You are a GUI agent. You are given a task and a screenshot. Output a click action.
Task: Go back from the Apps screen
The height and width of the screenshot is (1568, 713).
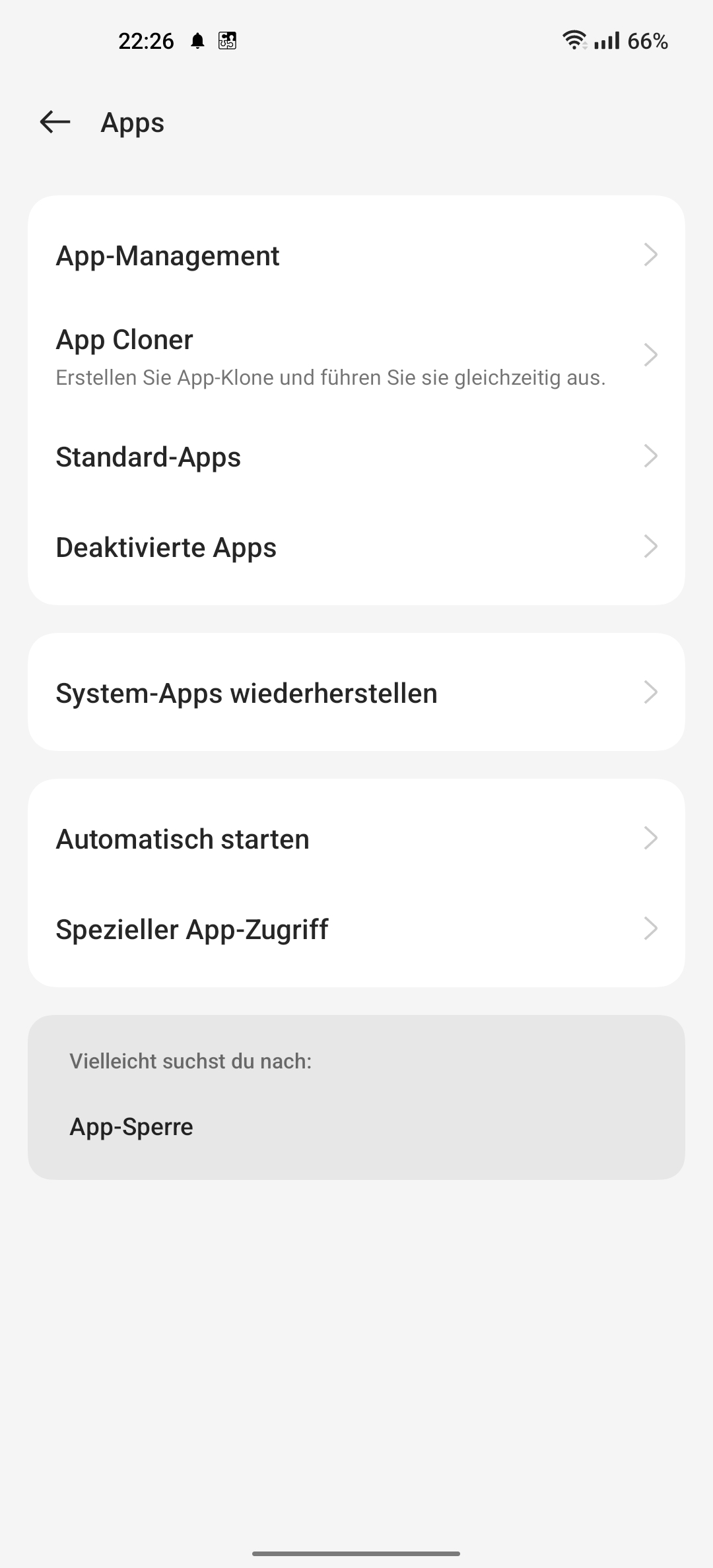[x=55, y=122]
